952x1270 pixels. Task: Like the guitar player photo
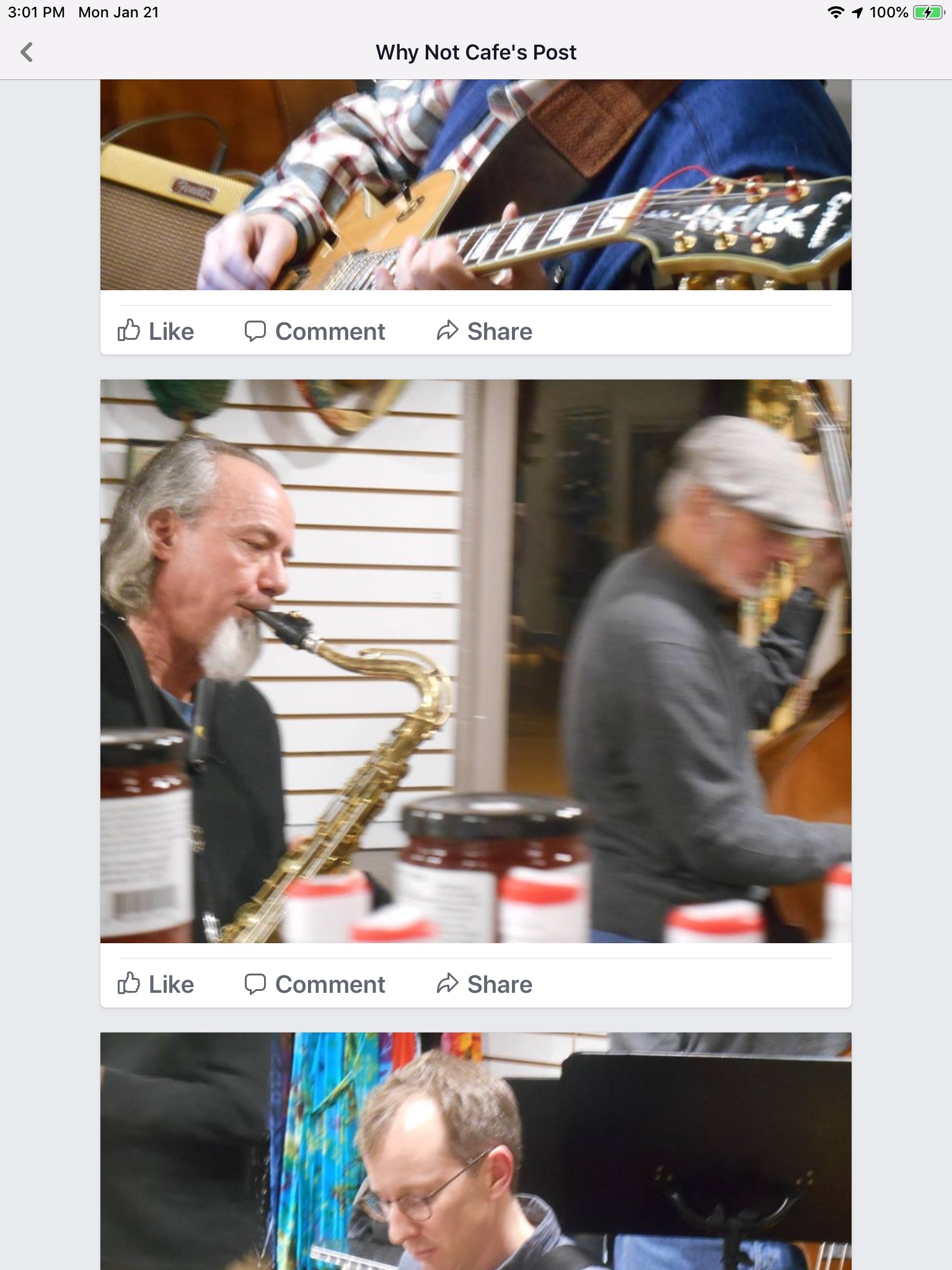(156, 331)
